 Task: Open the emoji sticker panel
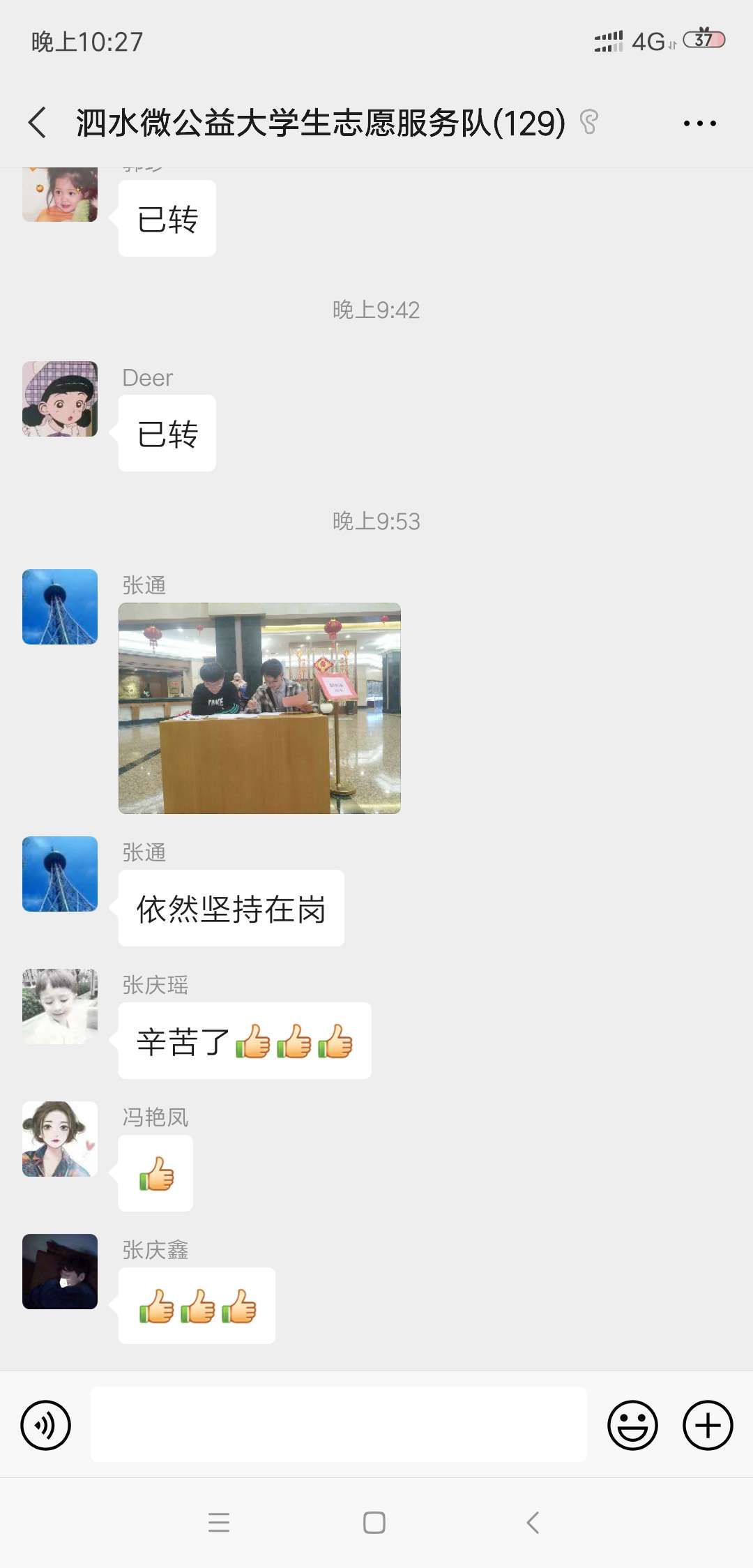tap(632, 1425)
